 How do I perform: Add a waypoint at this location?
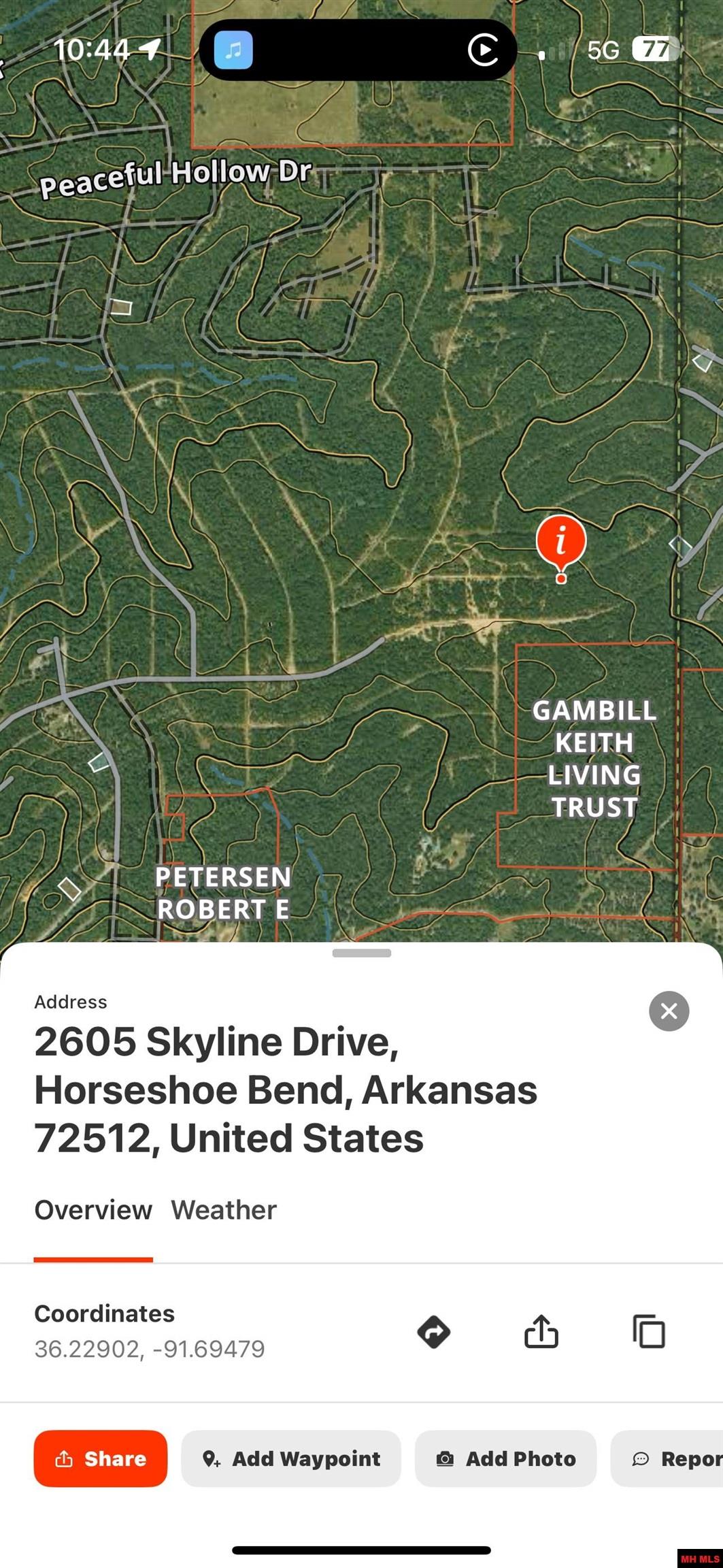tap(291, 1458)
